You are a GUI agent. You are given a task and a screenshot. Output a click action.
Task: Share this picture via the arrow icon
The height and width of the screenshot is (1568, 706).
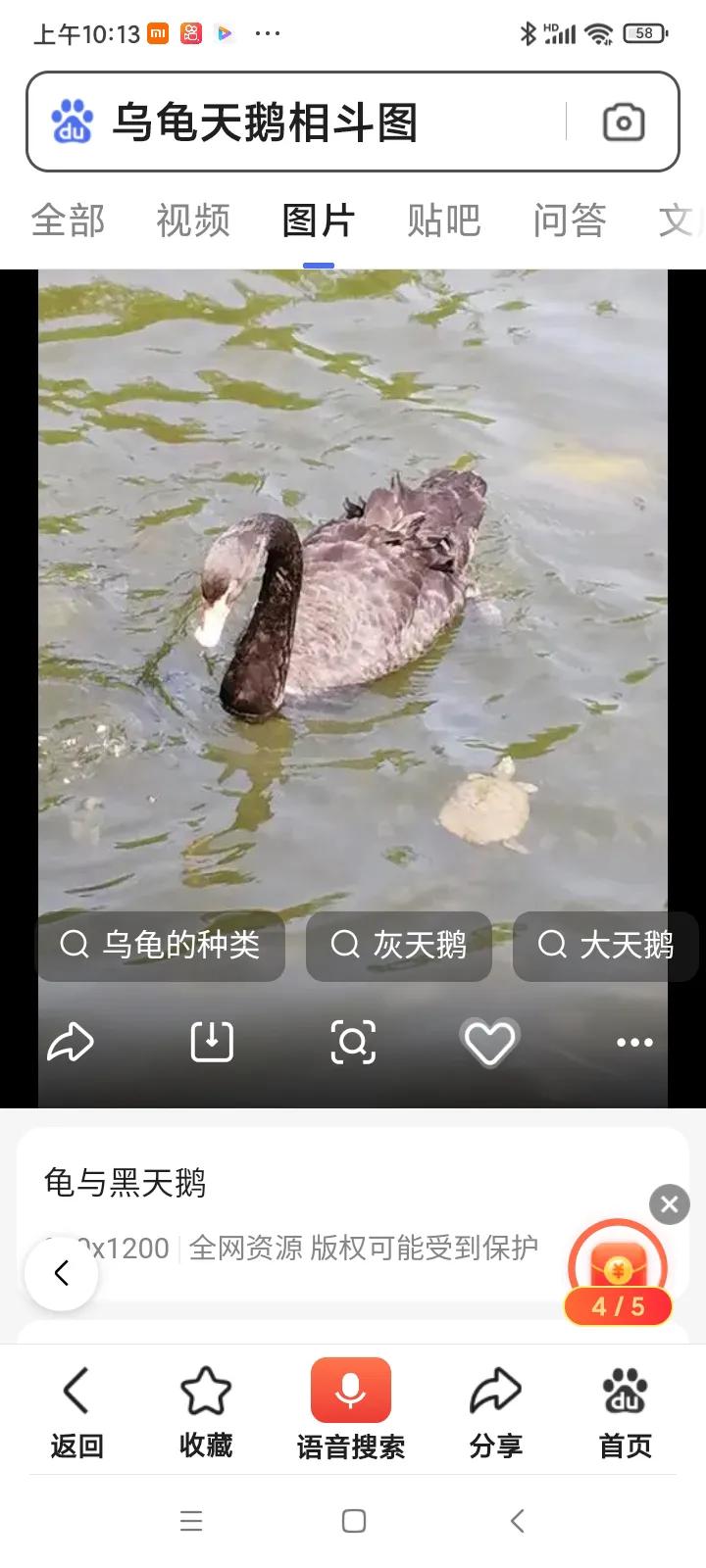tap(71, 1042)
